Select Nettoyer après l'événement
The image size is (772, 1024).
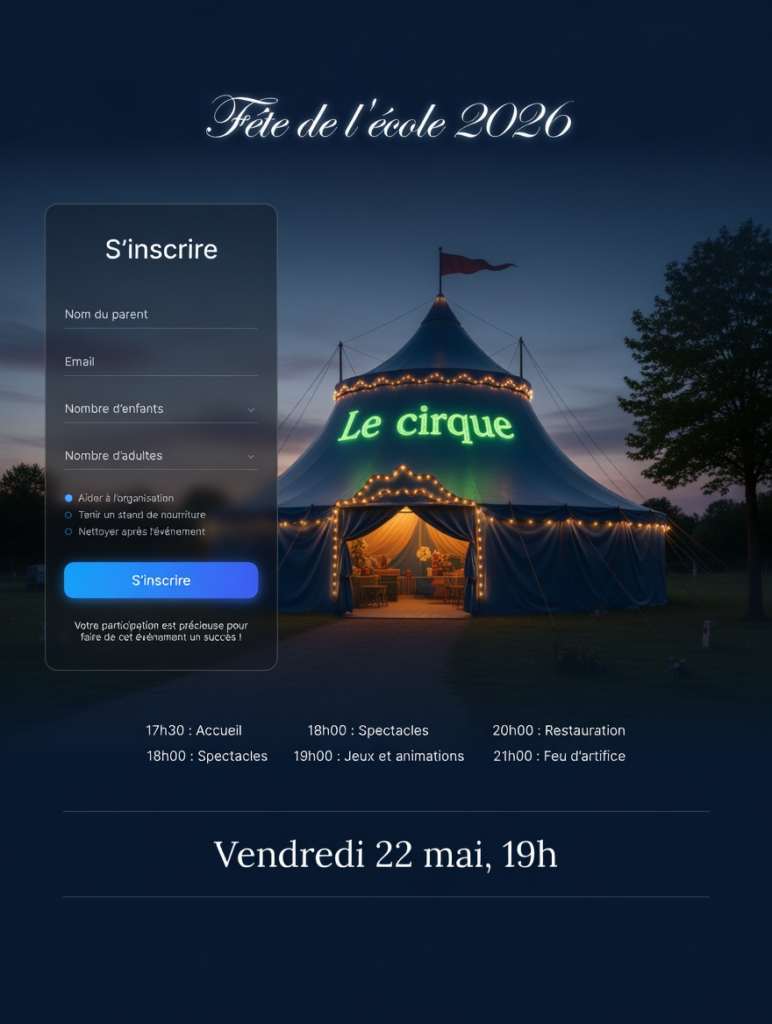pyautogui.click(x=69, y=532)
